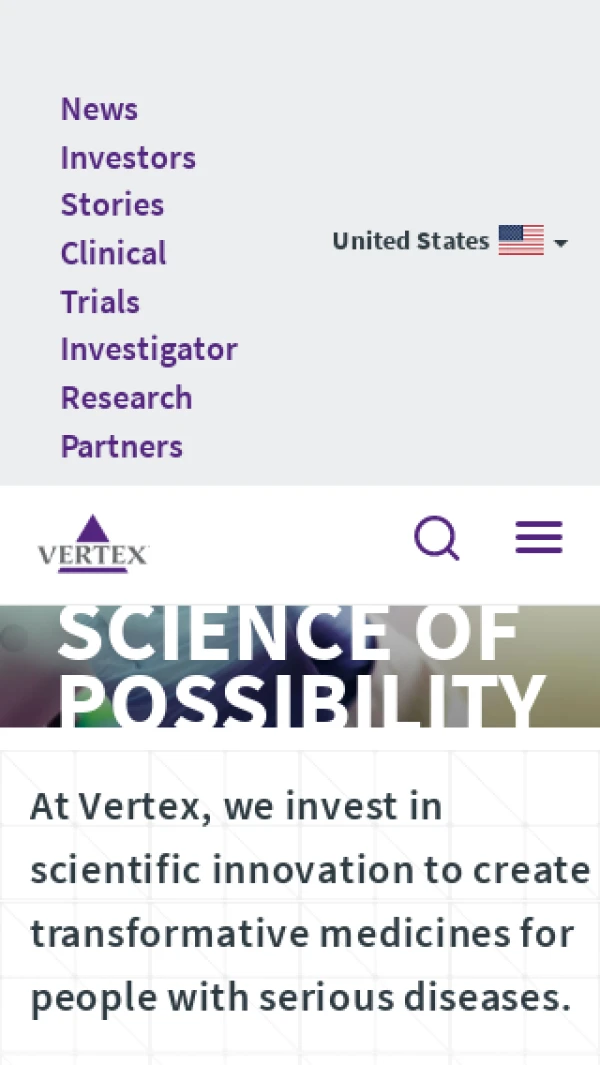
Task: Open the News link
Action: (99, 109)
